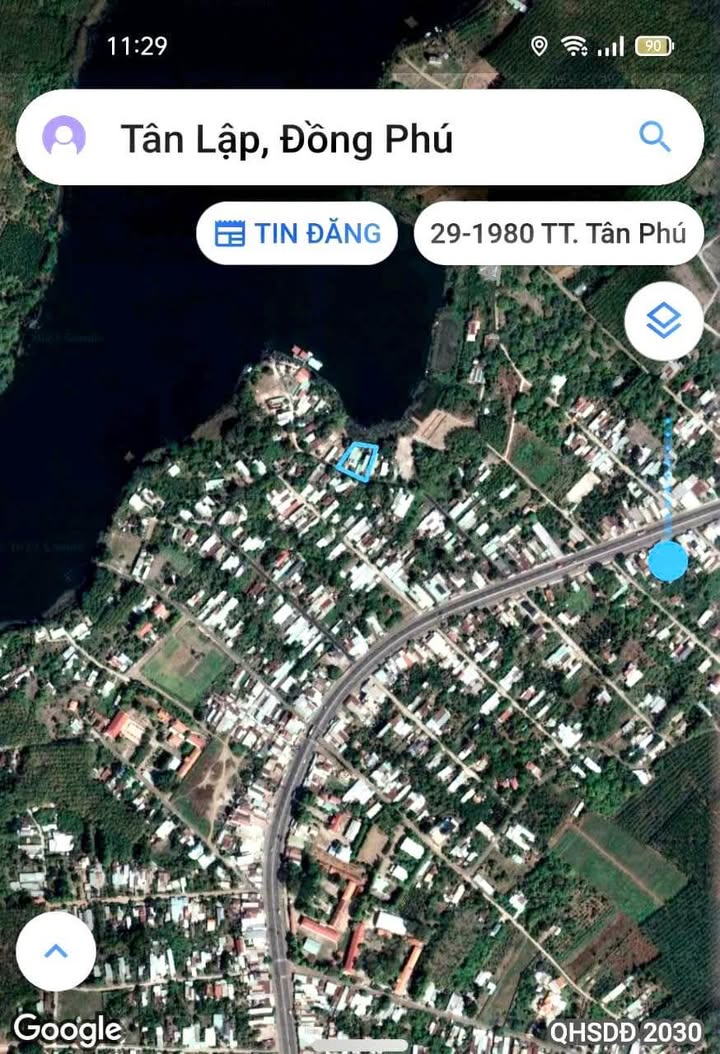Open the profile avatar icon
Viewport: 720px width, 1054px height.
(x=64, y=137)
